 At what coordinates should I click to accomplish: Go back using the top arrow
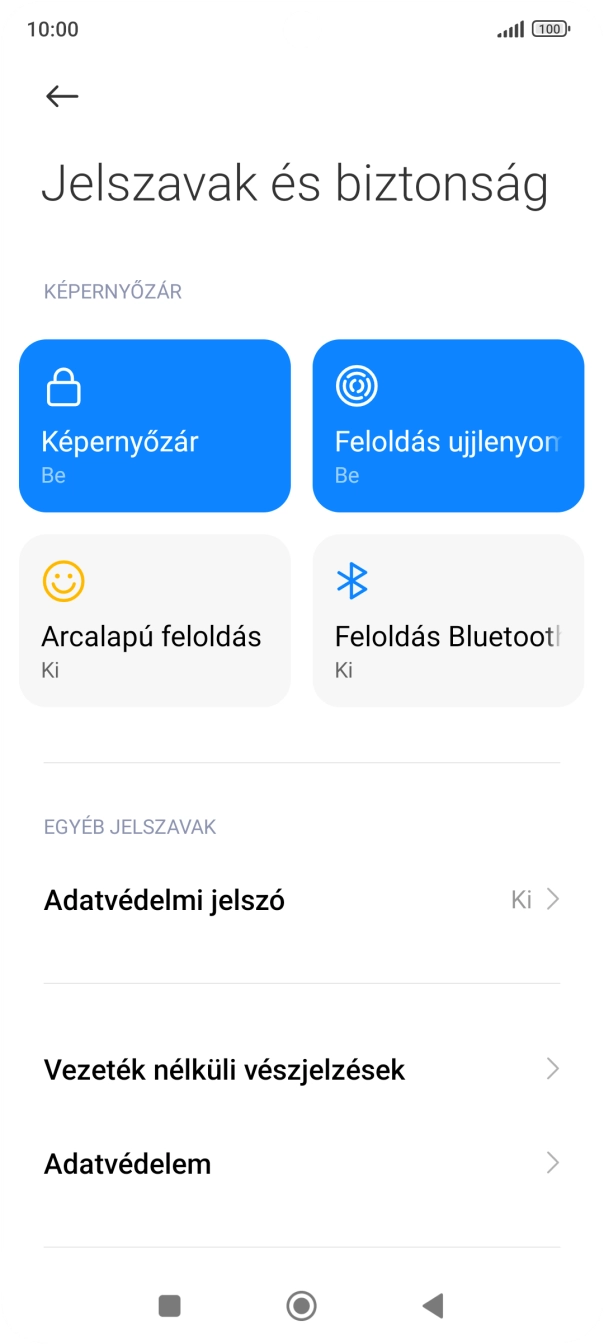tap(62, 96)
